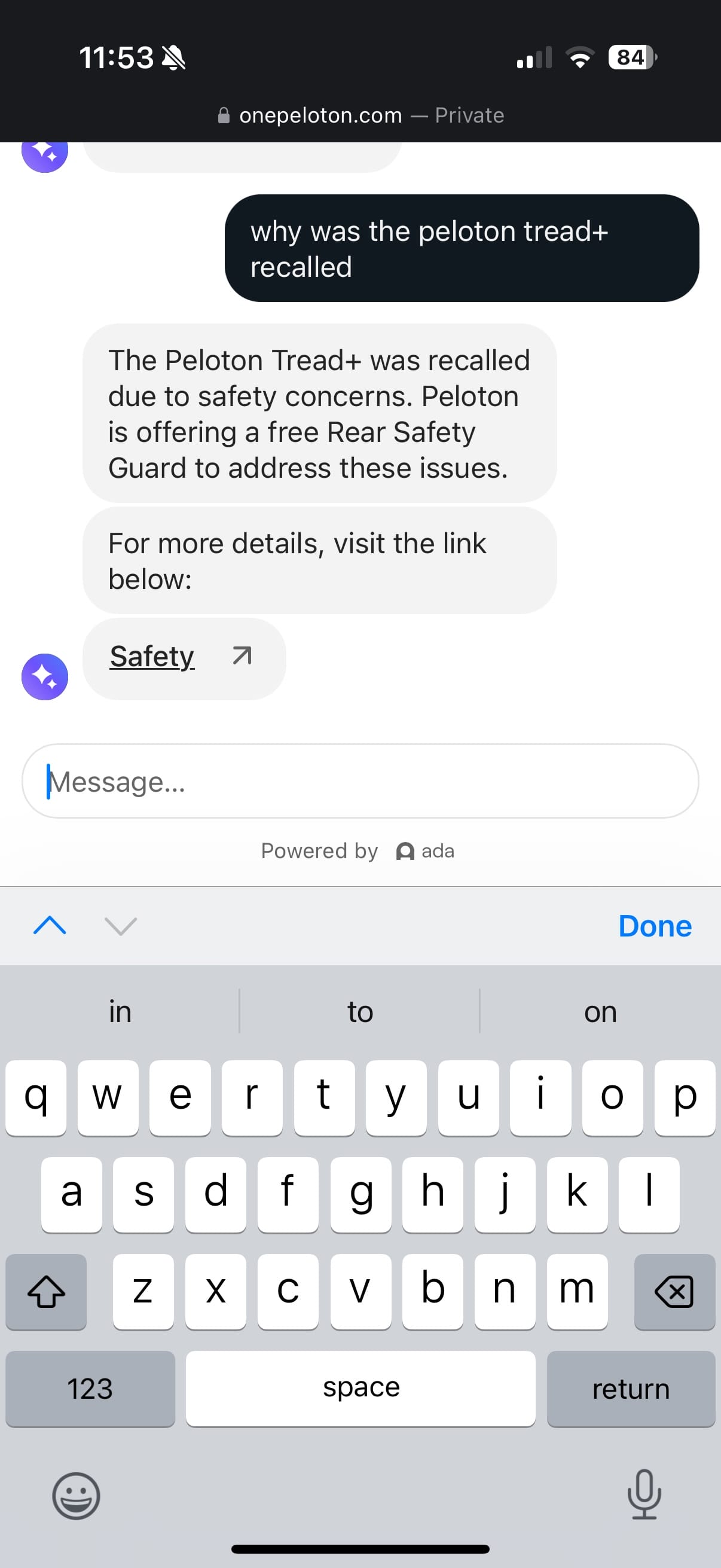Select the "to" keyboard suggestion

point(359,1012)
